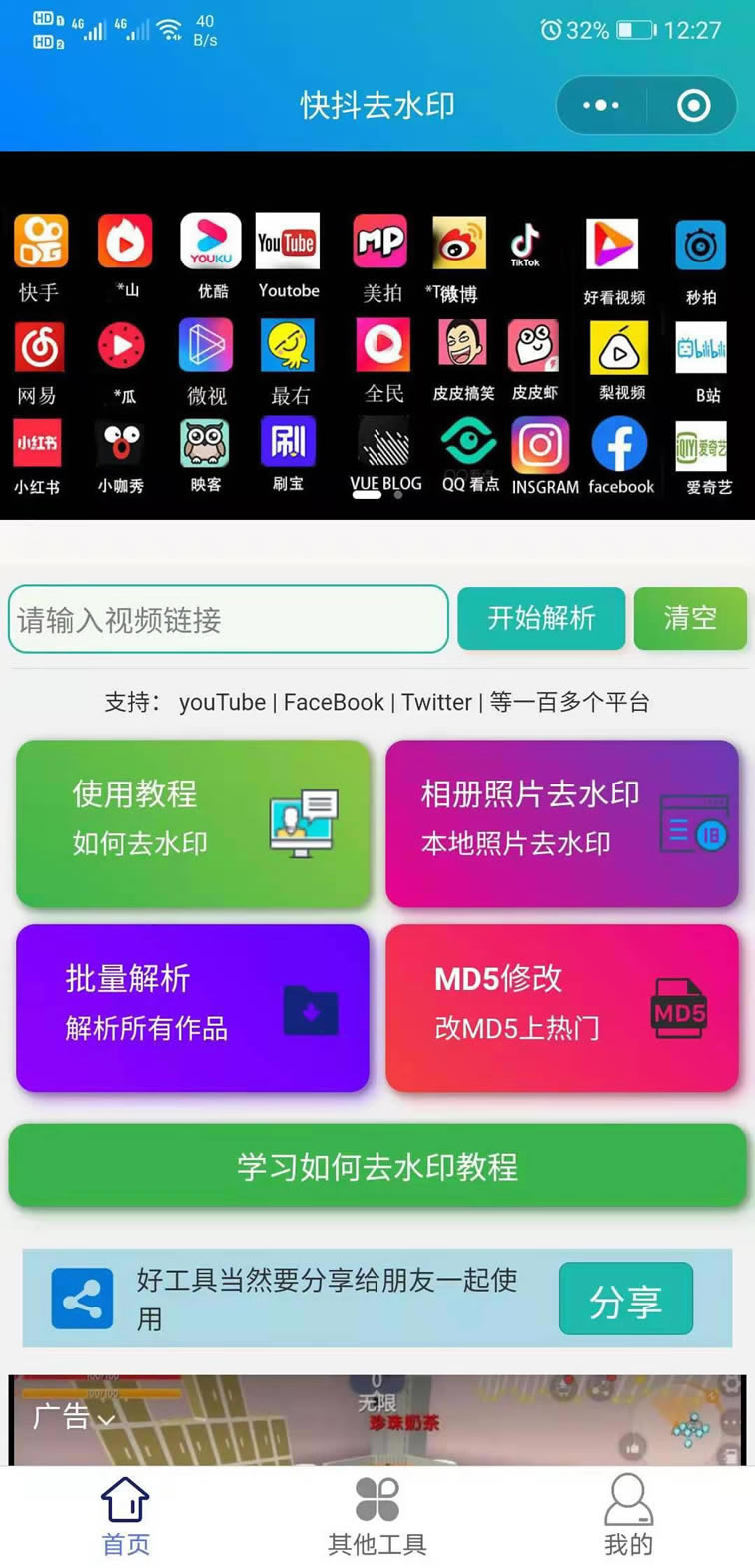Open the MD5修改 card
The image size is (755, 1568).
(562, 1007)
